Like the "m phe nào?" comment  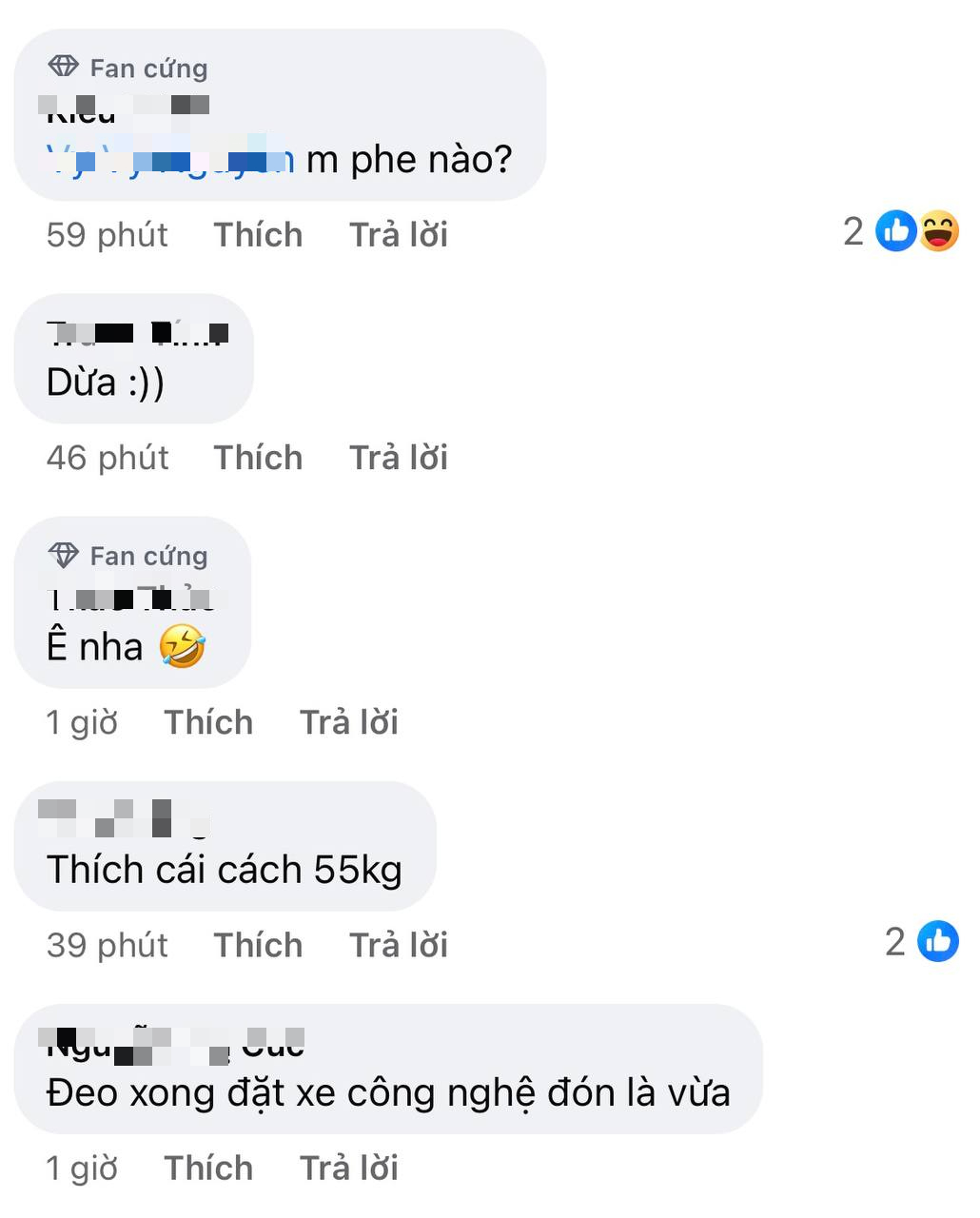point(258,235)
